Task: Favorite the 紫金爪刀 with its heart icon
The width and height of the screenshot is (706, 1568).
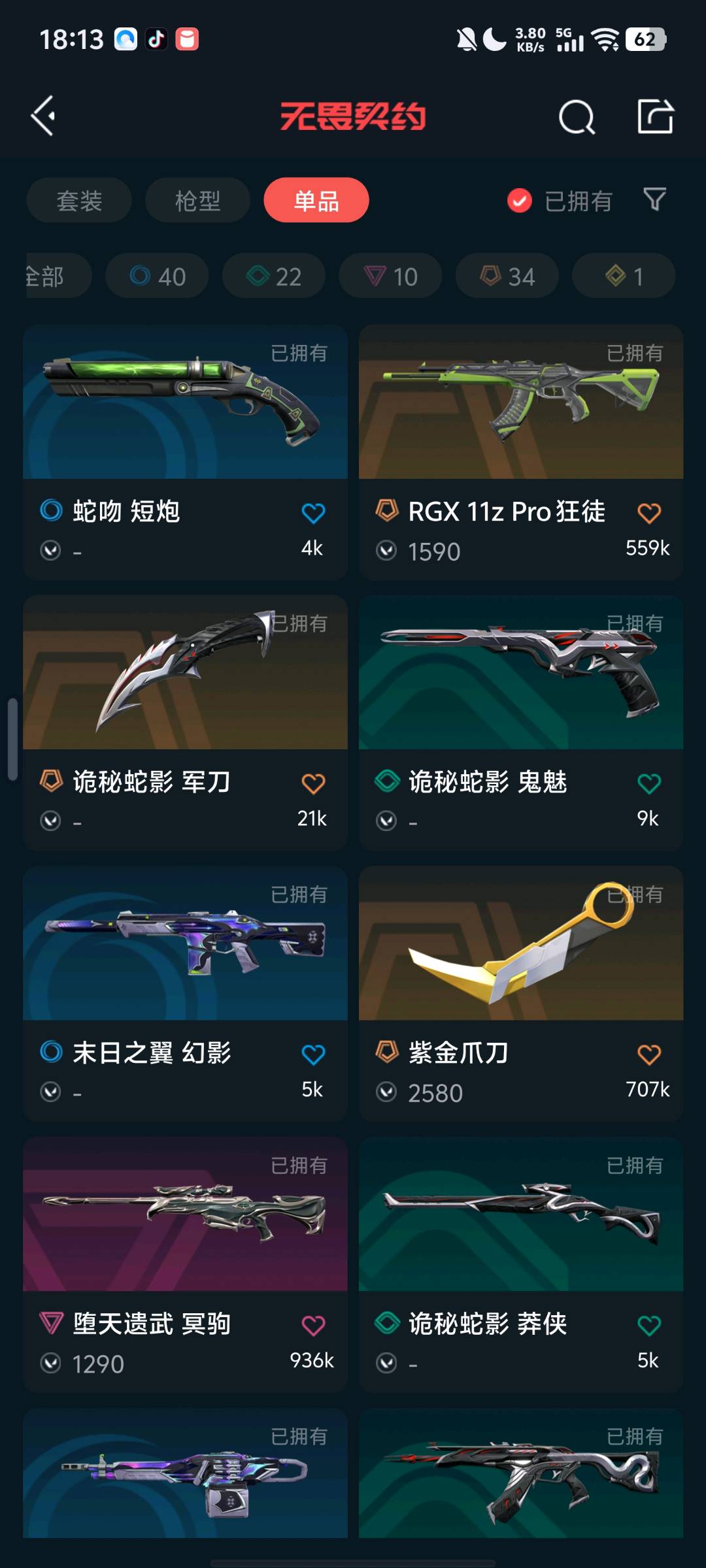Action: click(648, 1054)
